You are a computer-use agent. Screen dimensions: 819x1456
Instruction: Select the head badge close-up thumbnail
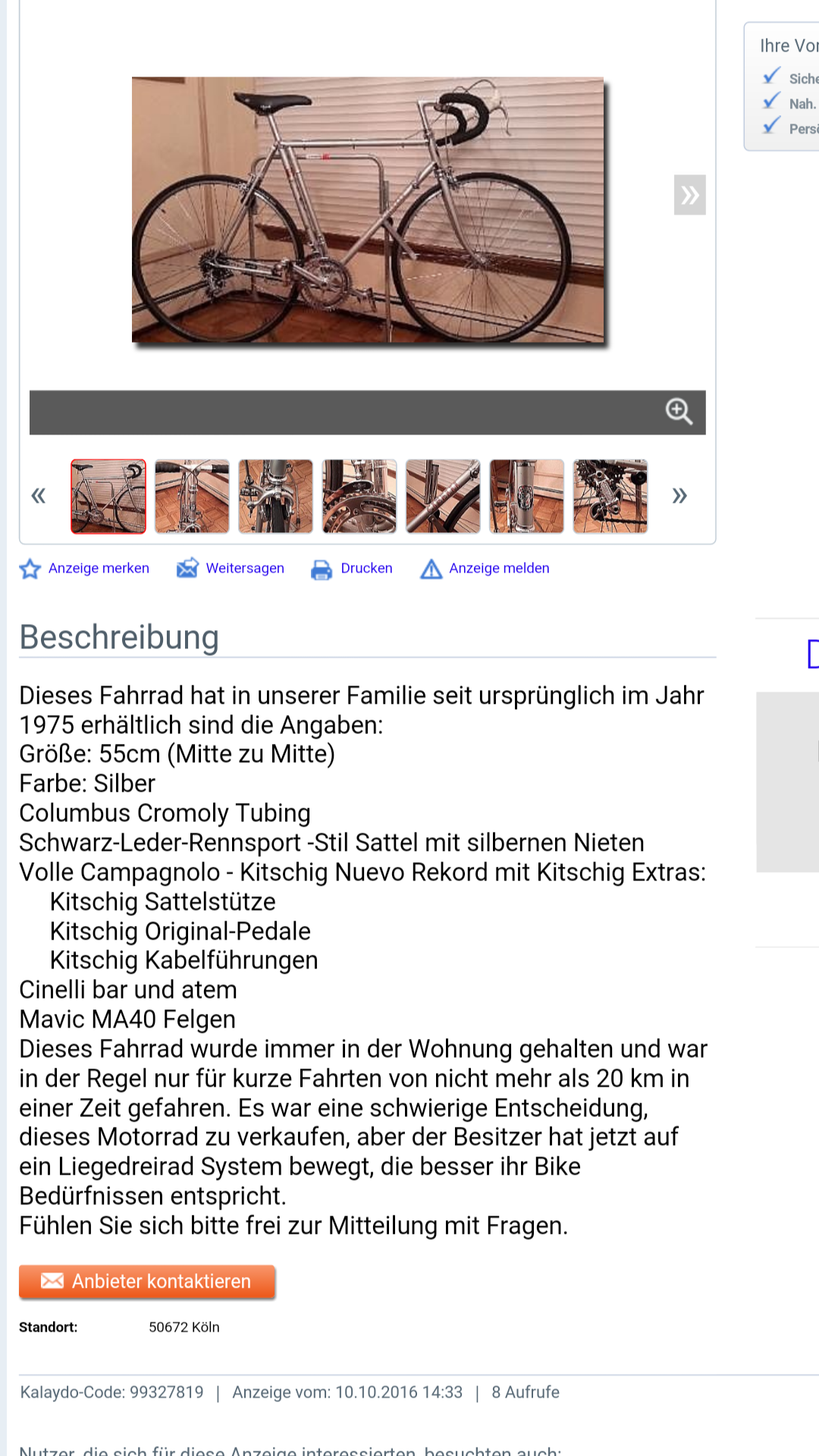pos(526,496)
